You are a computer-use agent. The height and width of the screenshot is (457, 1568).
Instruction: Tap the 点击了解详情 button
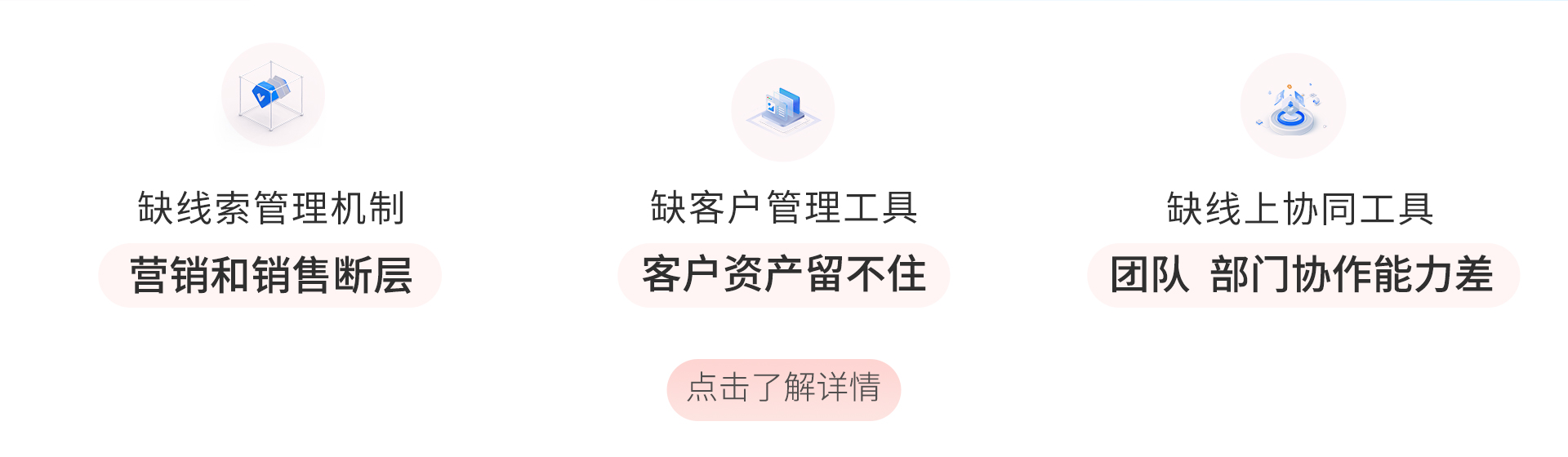pyautogui.click(x=783, y=388)
